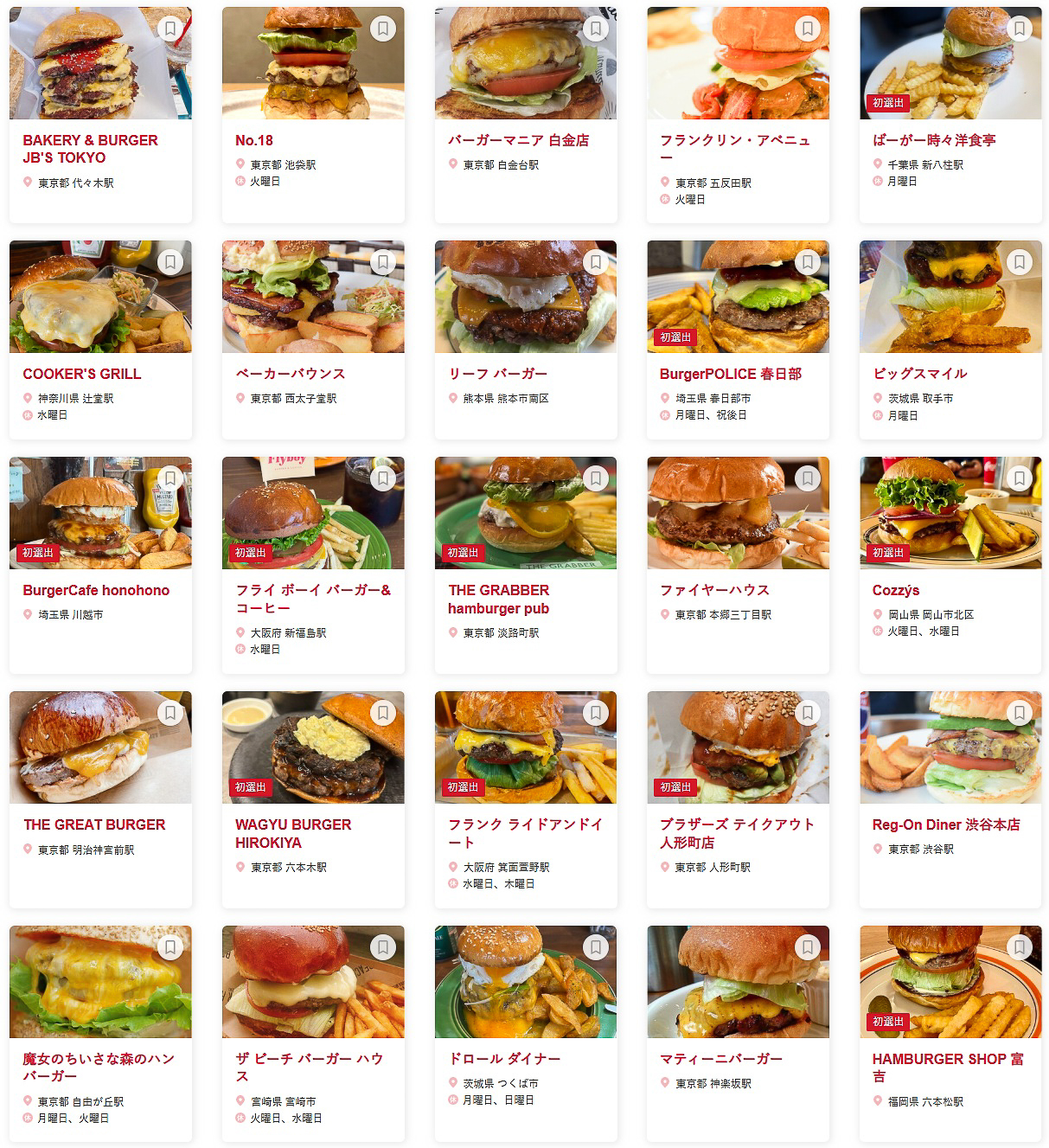1049x1148 pixels.
Task: Open the ベーカーバウンス restaurant page
Action: click(x=291, y=374)
